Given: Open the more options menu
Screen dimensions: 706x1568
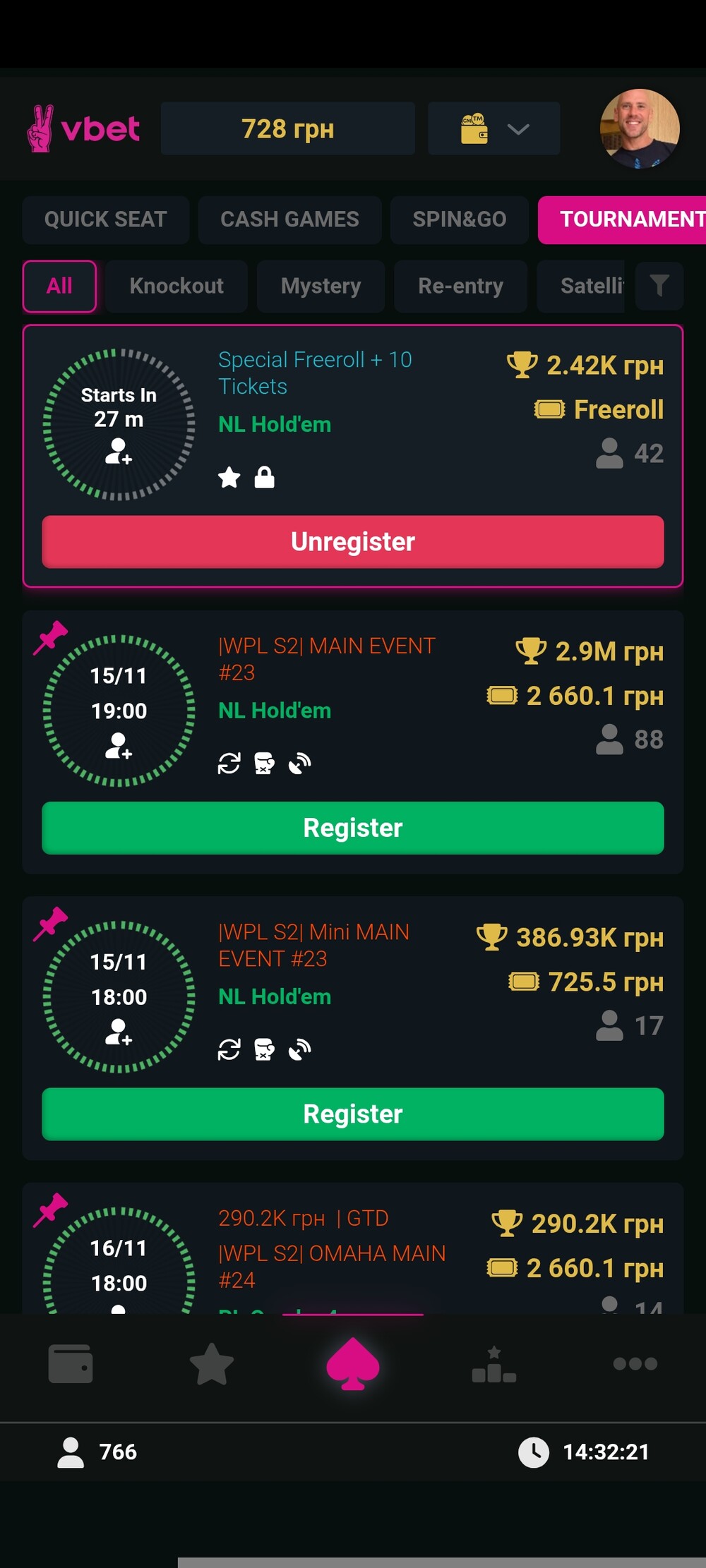Looking at the screenshot, I should 635,1363.
